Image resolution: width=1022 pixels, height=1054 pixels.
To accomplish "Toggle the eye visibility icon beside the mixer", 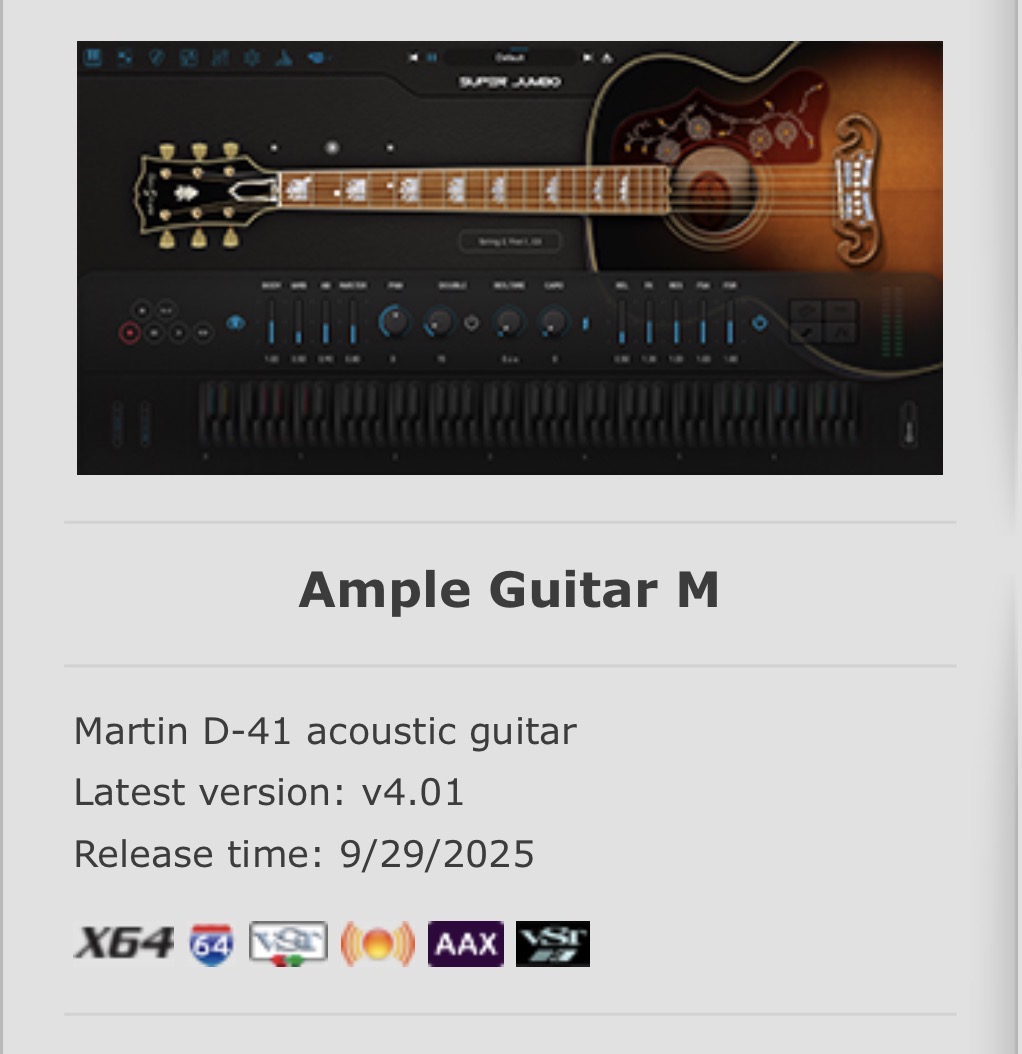I will [x=235, y=322].
